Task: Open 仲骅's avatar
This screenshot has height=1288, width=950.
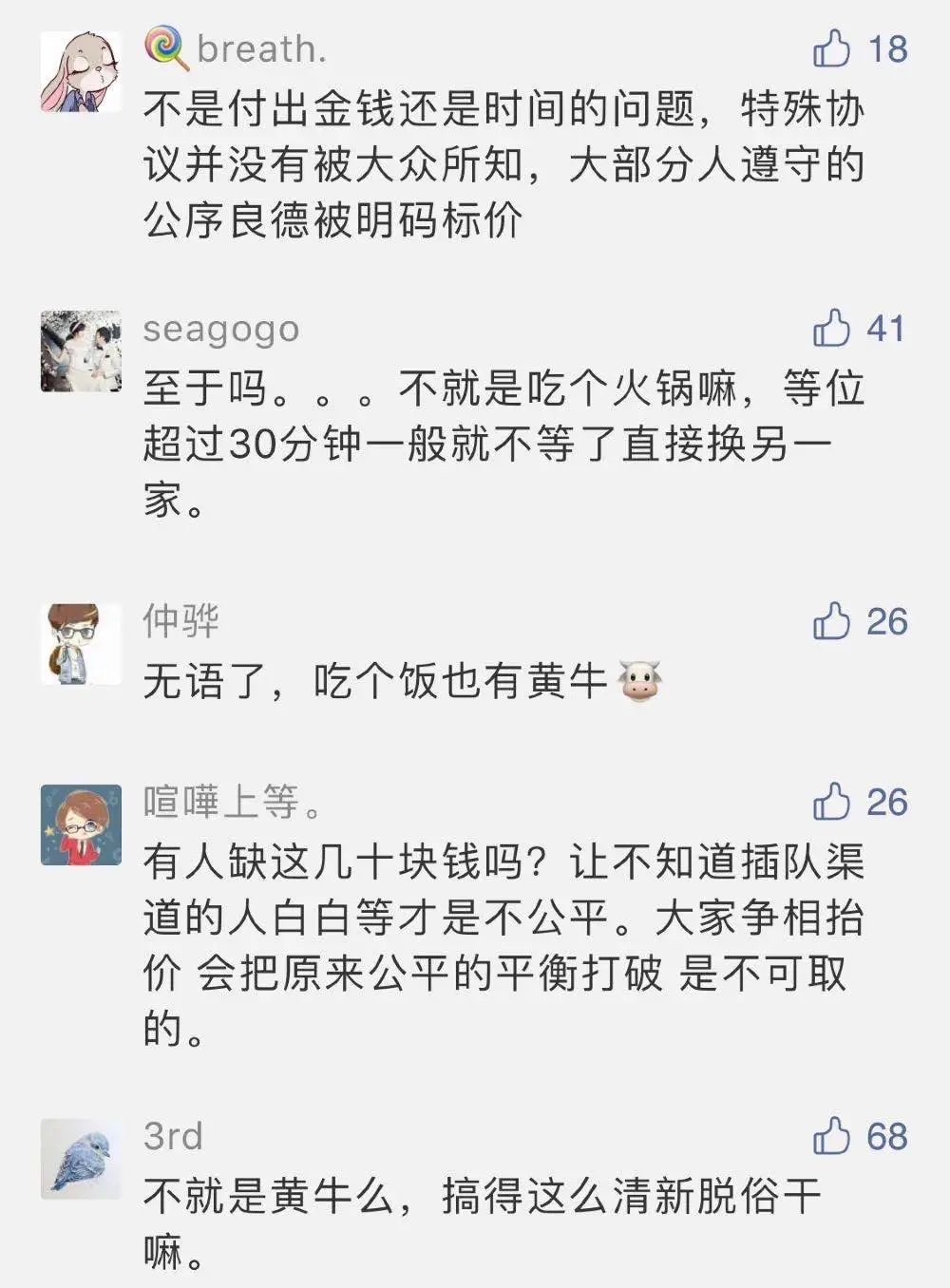Action: [x=82, y=644]
